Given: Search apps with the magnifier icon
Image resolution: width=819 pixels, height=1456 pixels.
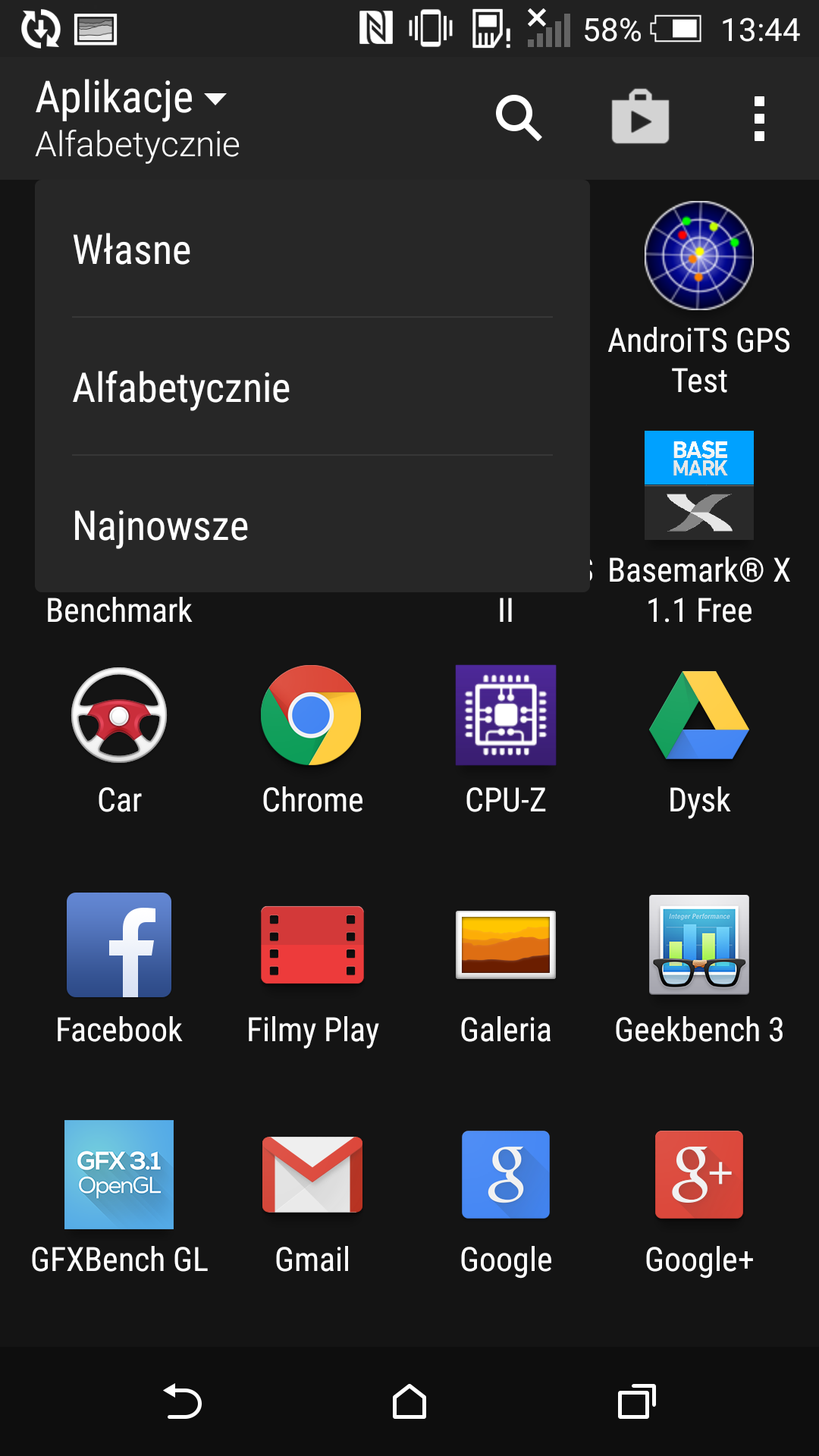Looking at the screenshot, I should pos(519,118).
